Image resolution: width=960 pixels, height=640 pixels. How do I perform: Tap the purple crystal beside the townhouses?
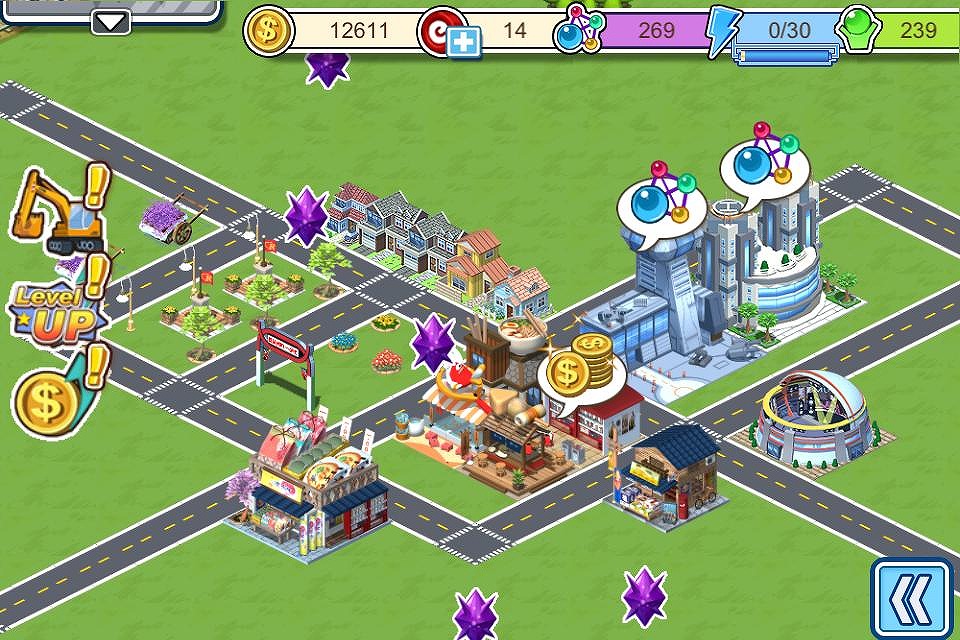point(306,216)
